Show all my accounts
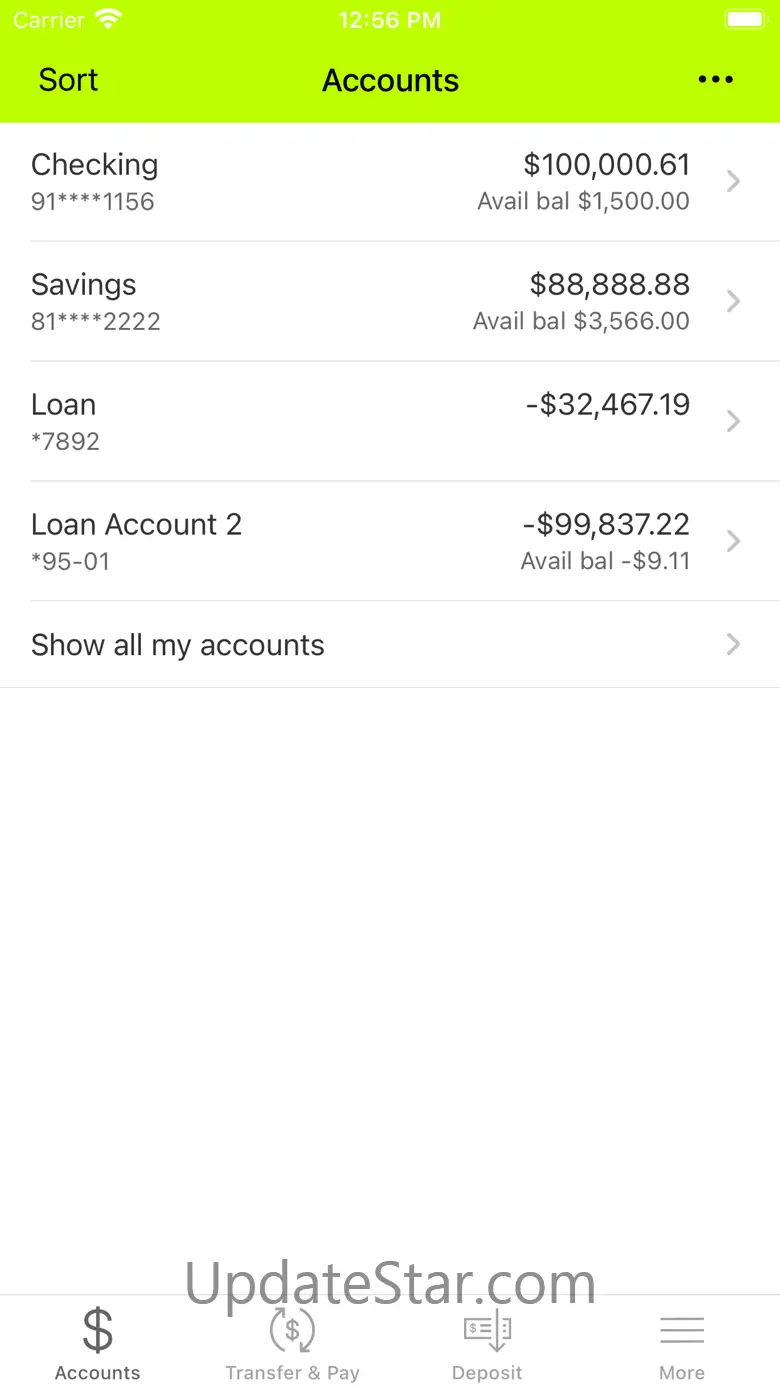 (390, 645)
